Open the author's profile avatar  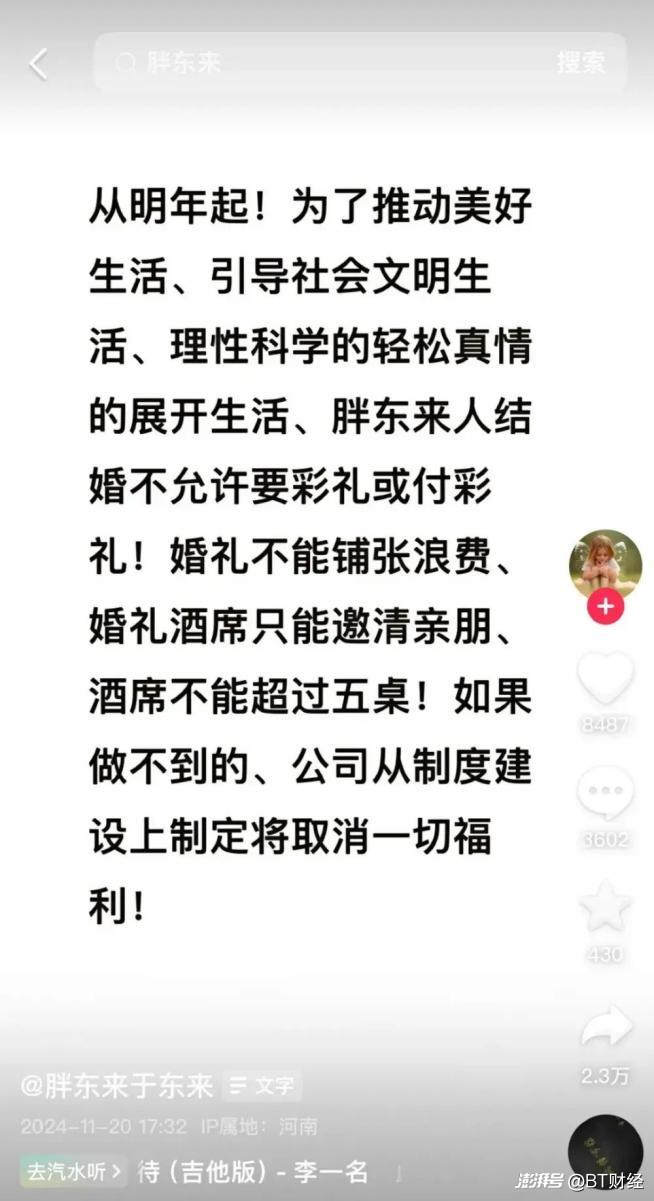tap(605, 565)
